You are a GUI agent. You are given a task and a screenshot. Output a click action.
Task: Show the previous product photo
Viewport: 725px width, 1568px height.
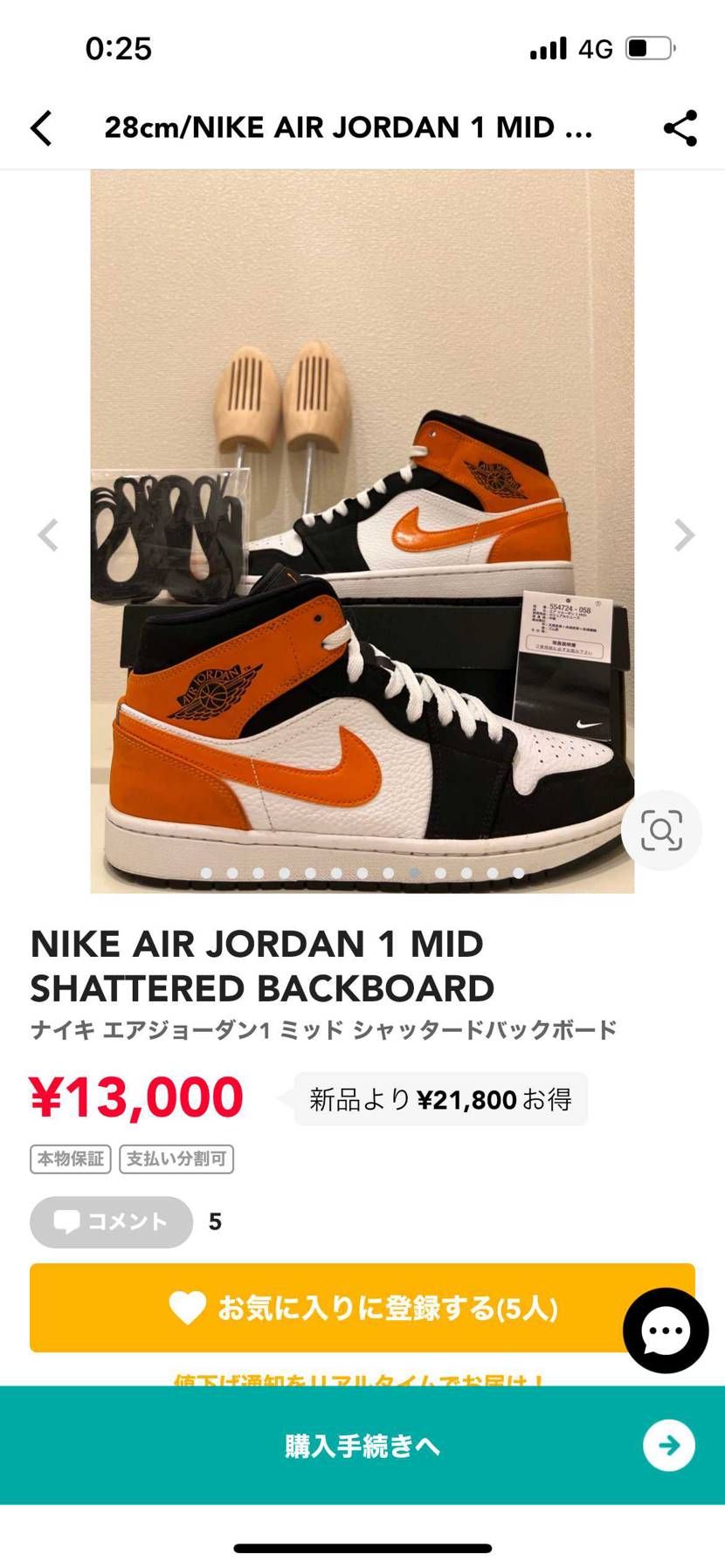[46, 535]
